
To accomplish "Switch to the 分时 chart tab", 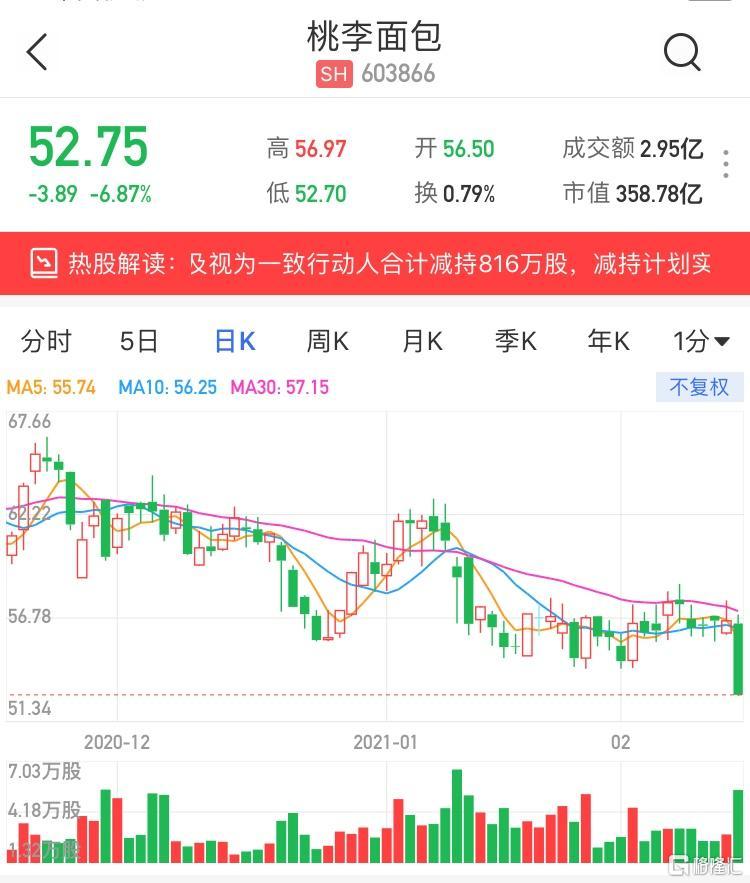I will (x=46, y=342).
